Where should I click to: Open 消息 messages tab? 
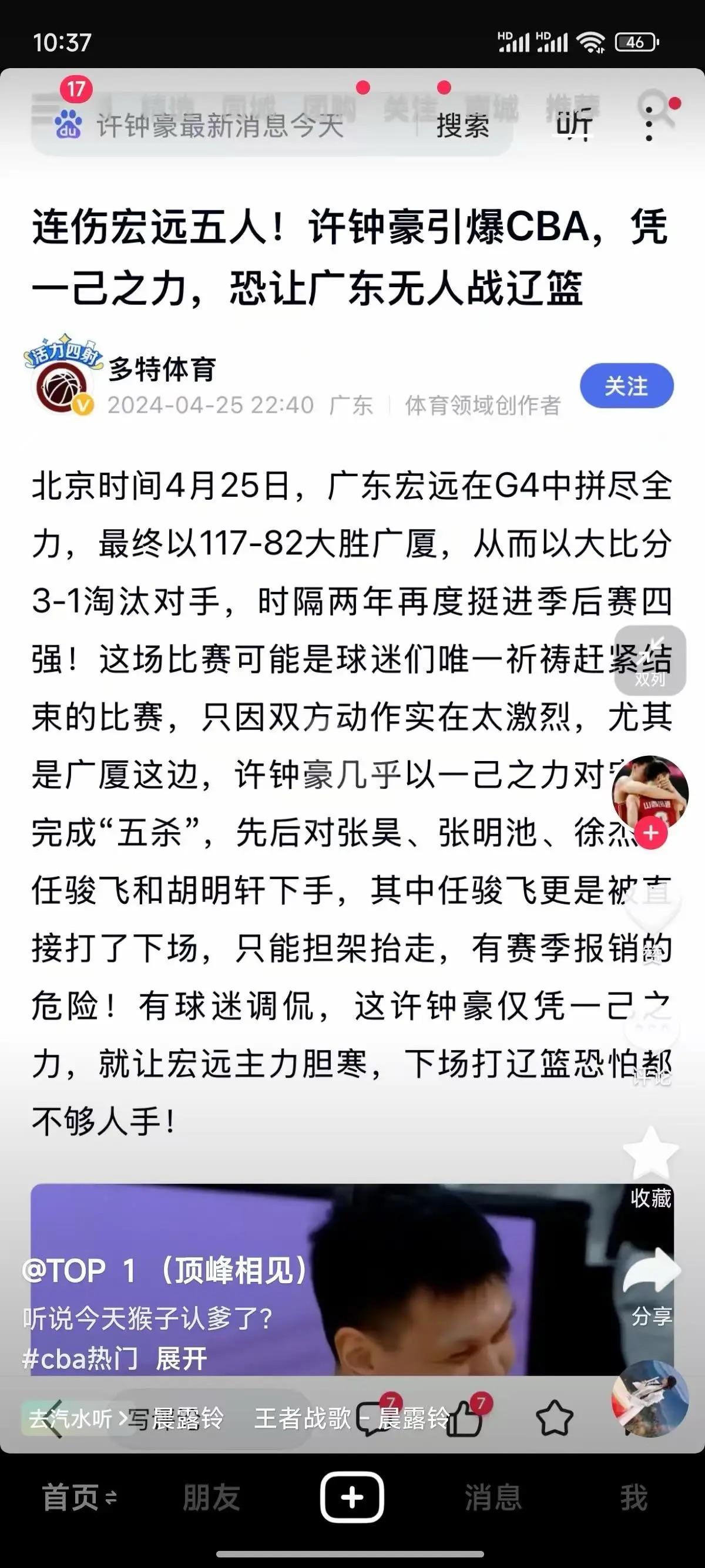pyautogui.click(x=492, y=1497)
